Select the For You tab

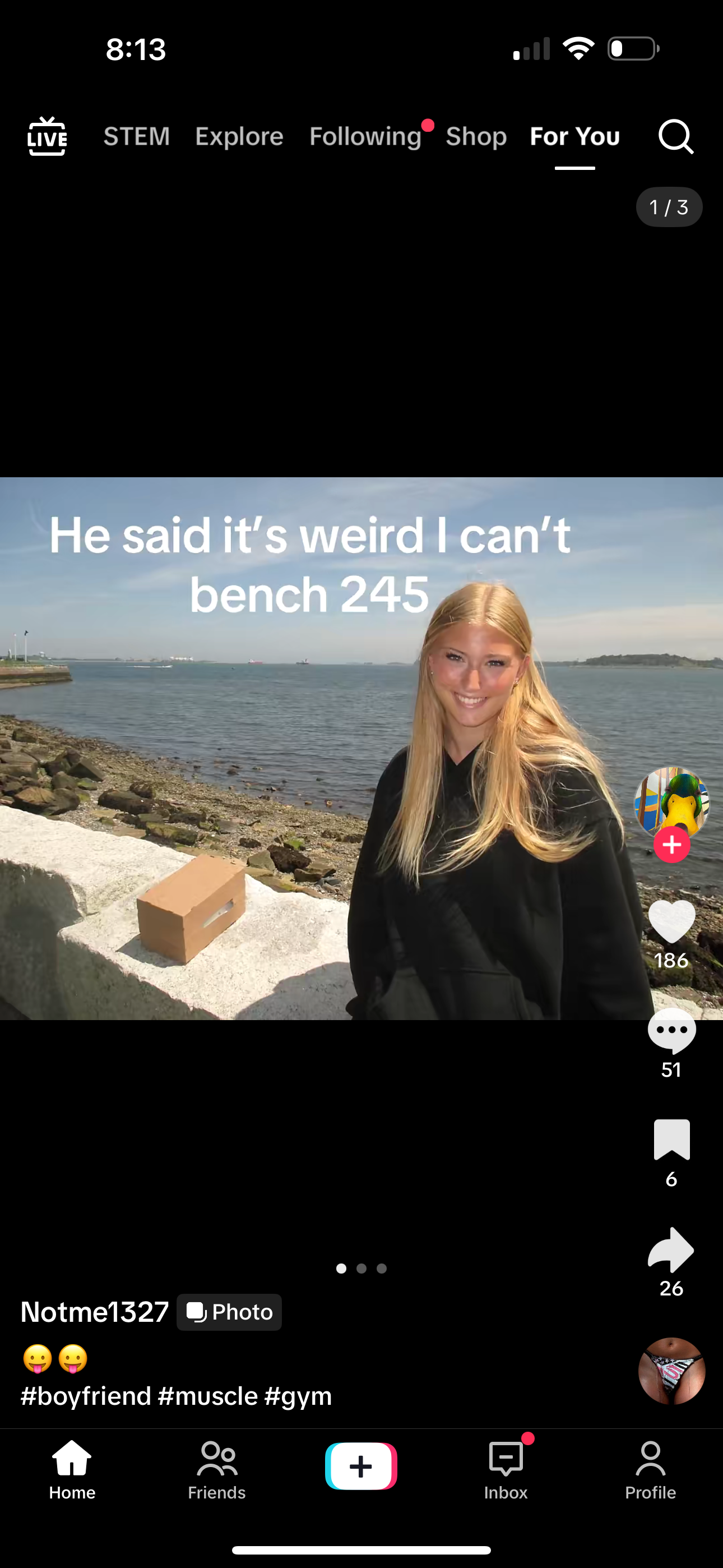pos(574,136)
